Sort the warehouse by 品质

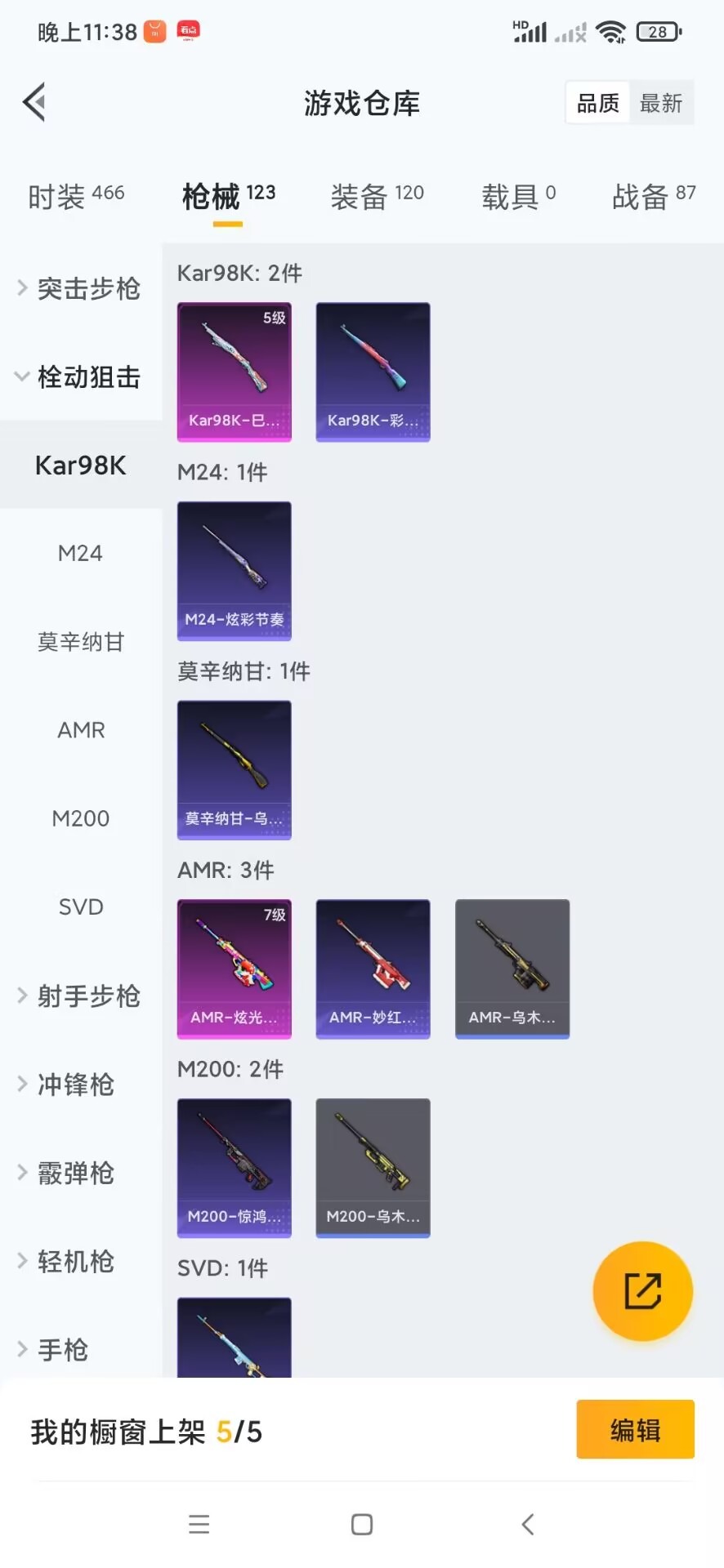(x=598, y=103)
